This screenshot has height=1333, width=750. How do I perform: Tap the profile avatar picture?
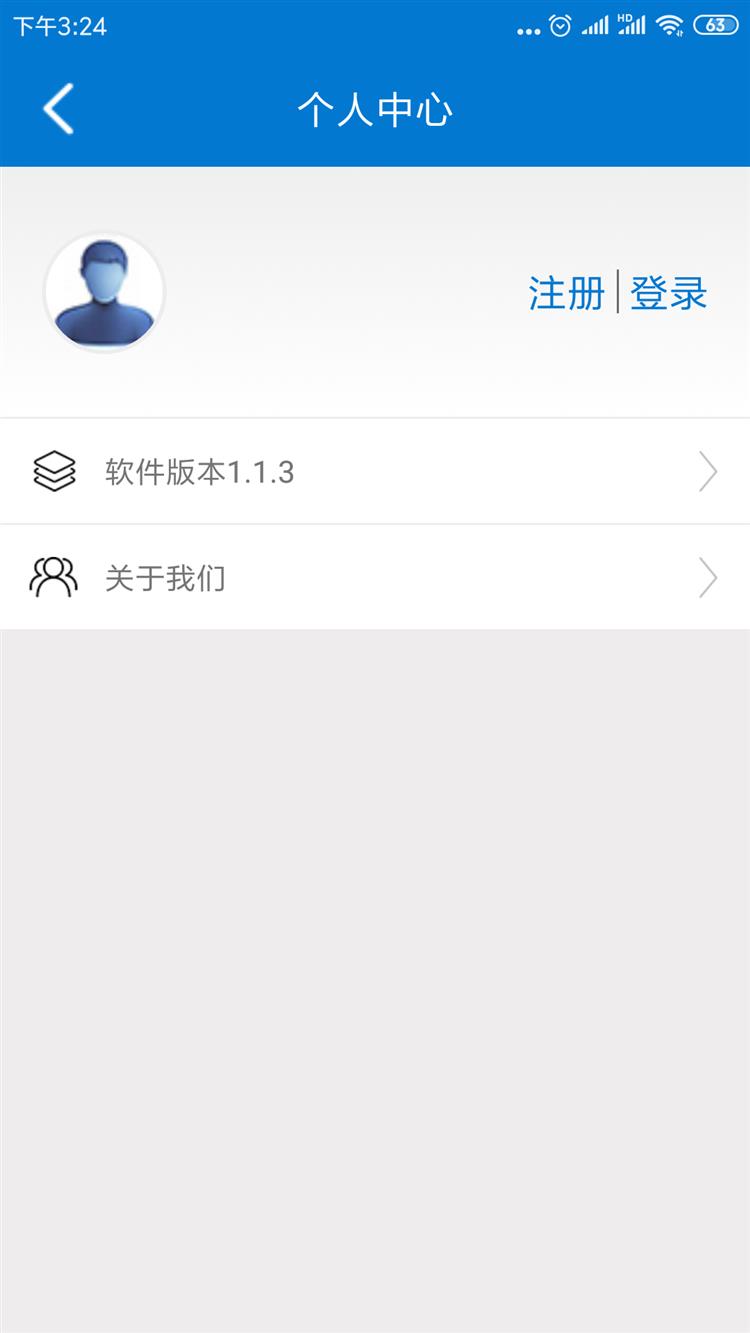(104, 292)
